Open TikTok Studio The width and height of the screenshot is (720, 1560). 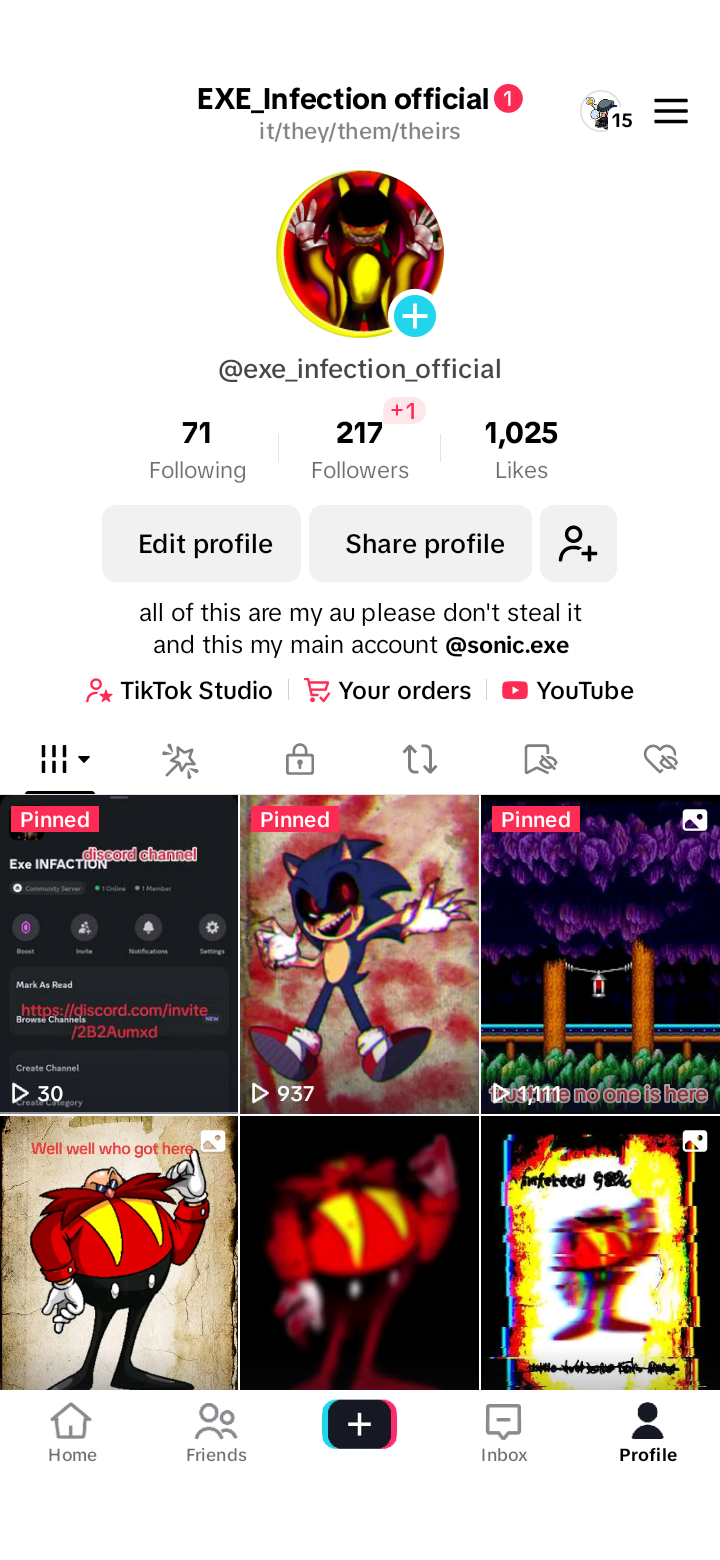point(180,690)
